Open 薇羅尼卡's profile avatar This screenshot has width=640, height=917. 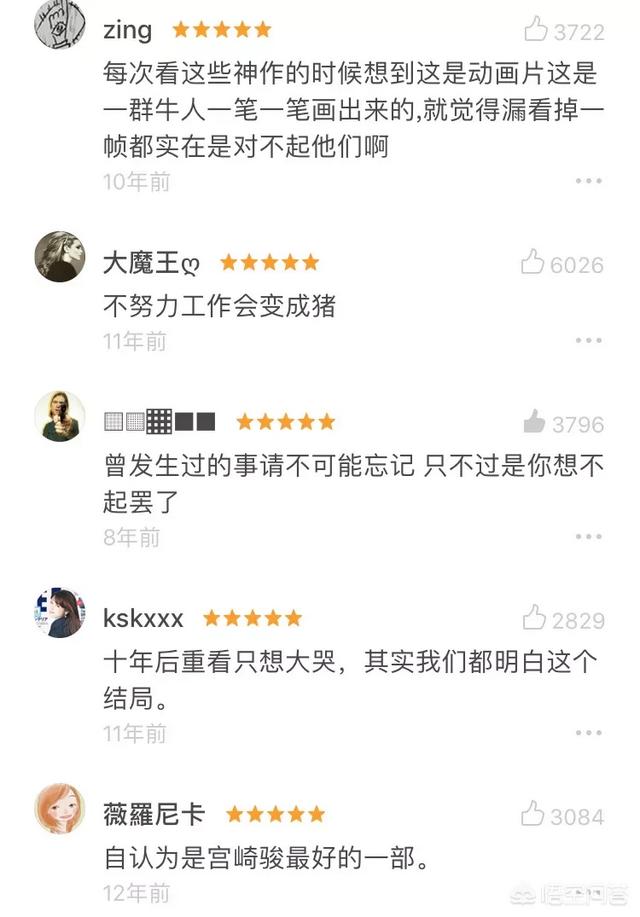coord(59,808)
